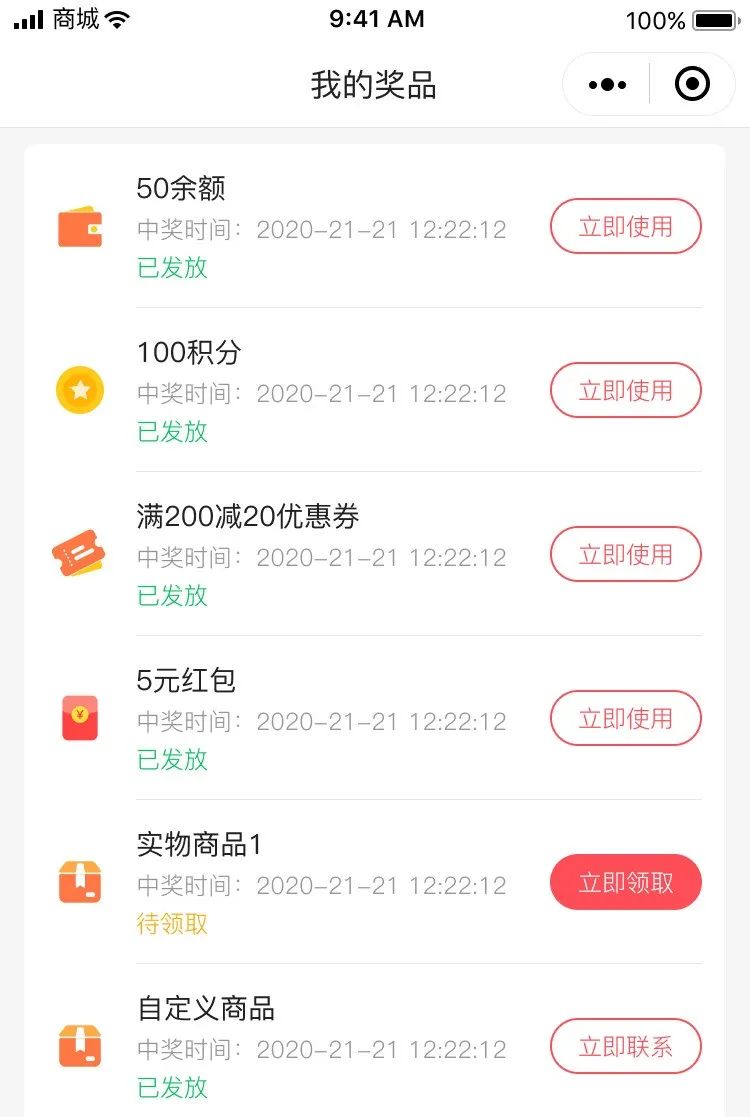Use the 5元红包 prize now
Image resolution: width=750 pixels, height=1117 pixels.
(625, 718)
